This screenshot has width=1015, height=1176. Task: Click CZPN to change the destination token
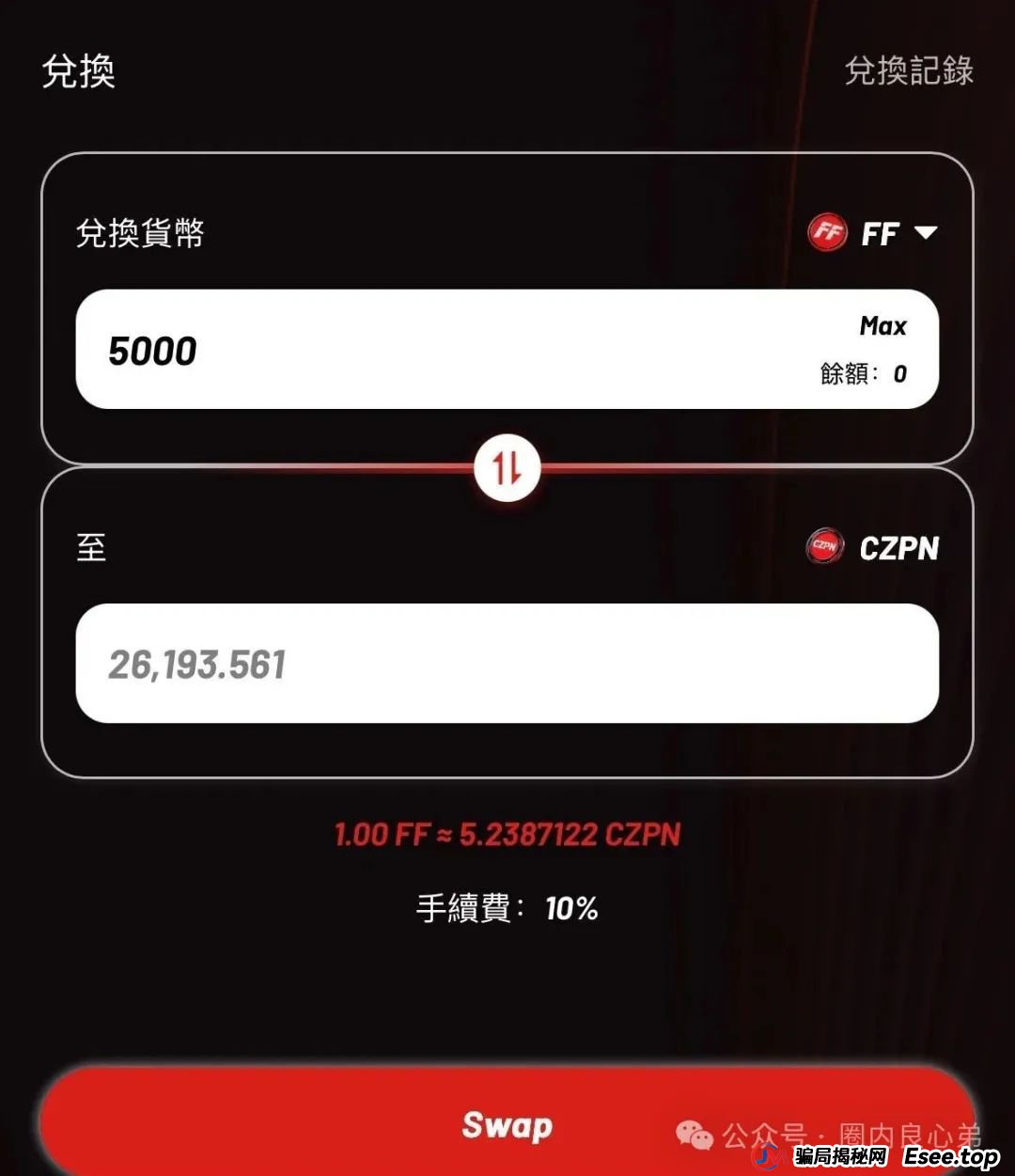898,548
